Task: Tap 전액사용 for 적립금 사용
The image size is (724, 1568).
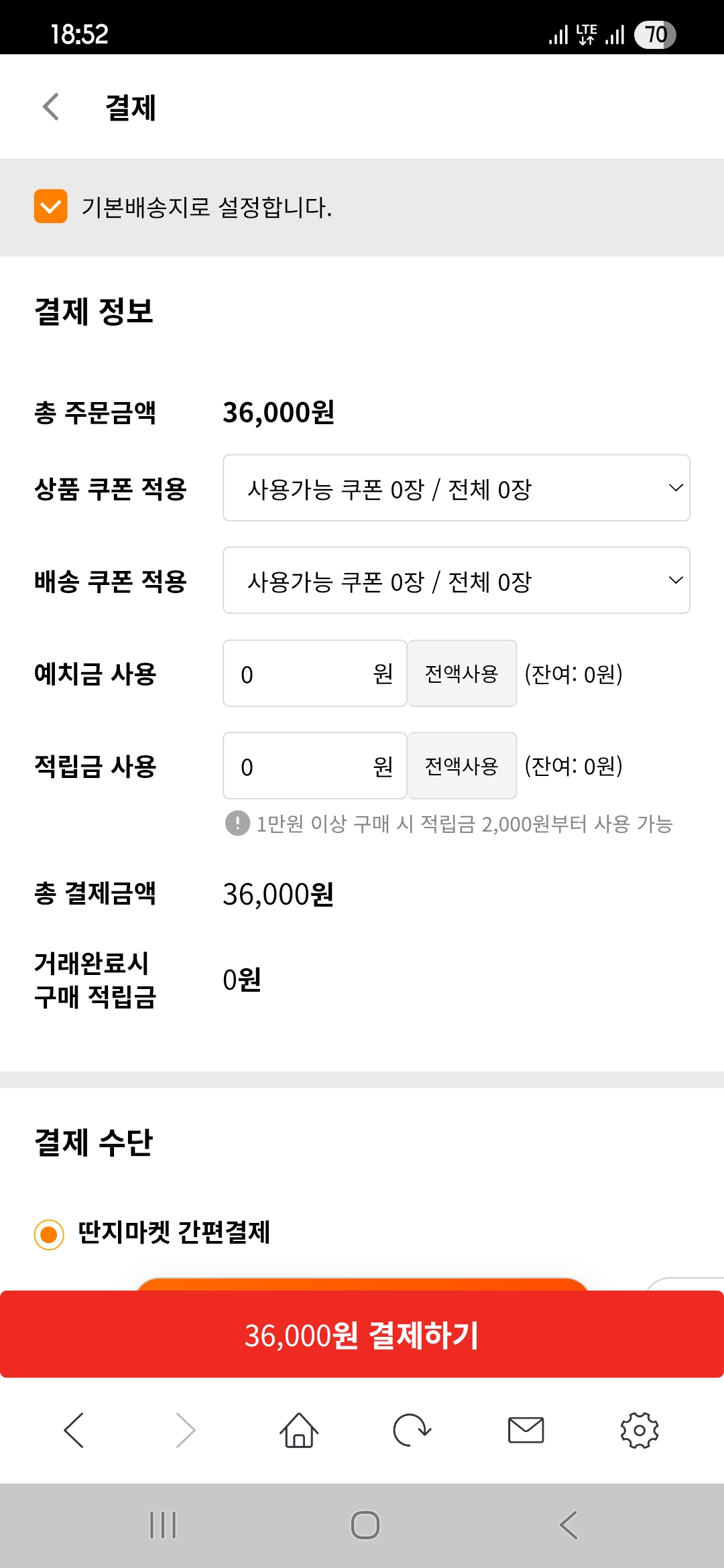Action: point(462,766)
